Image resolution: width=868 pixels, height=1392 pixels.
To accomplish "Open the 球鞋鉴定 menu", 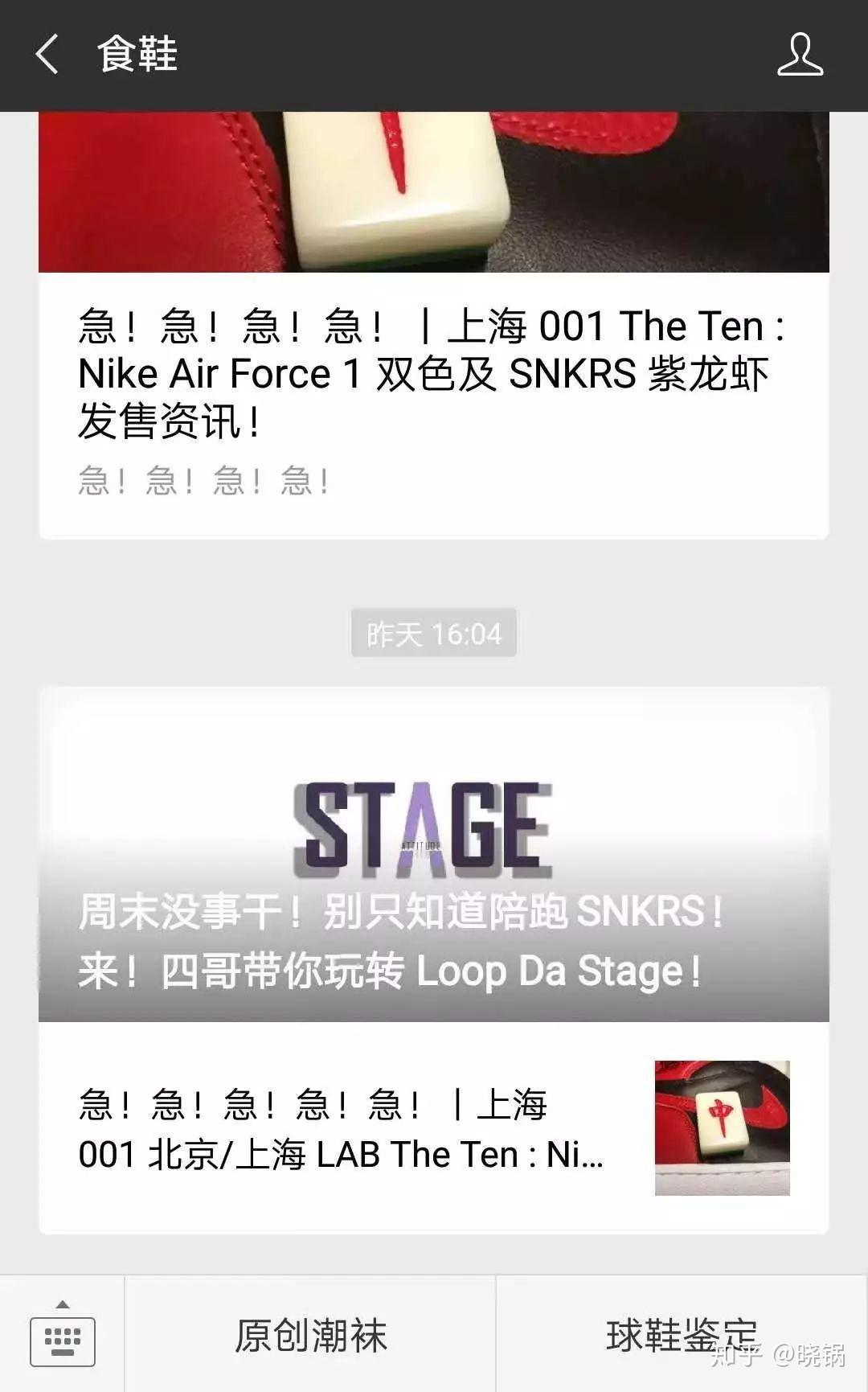I will click(682, 1336).
